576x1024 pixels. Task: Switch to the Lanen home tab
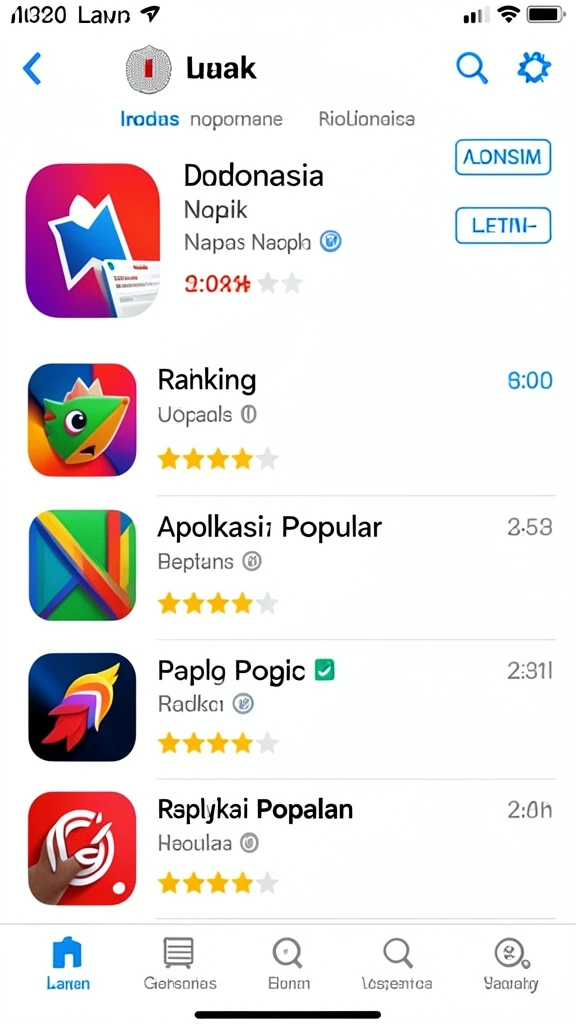pyautogui.click(x=68, y=964)
